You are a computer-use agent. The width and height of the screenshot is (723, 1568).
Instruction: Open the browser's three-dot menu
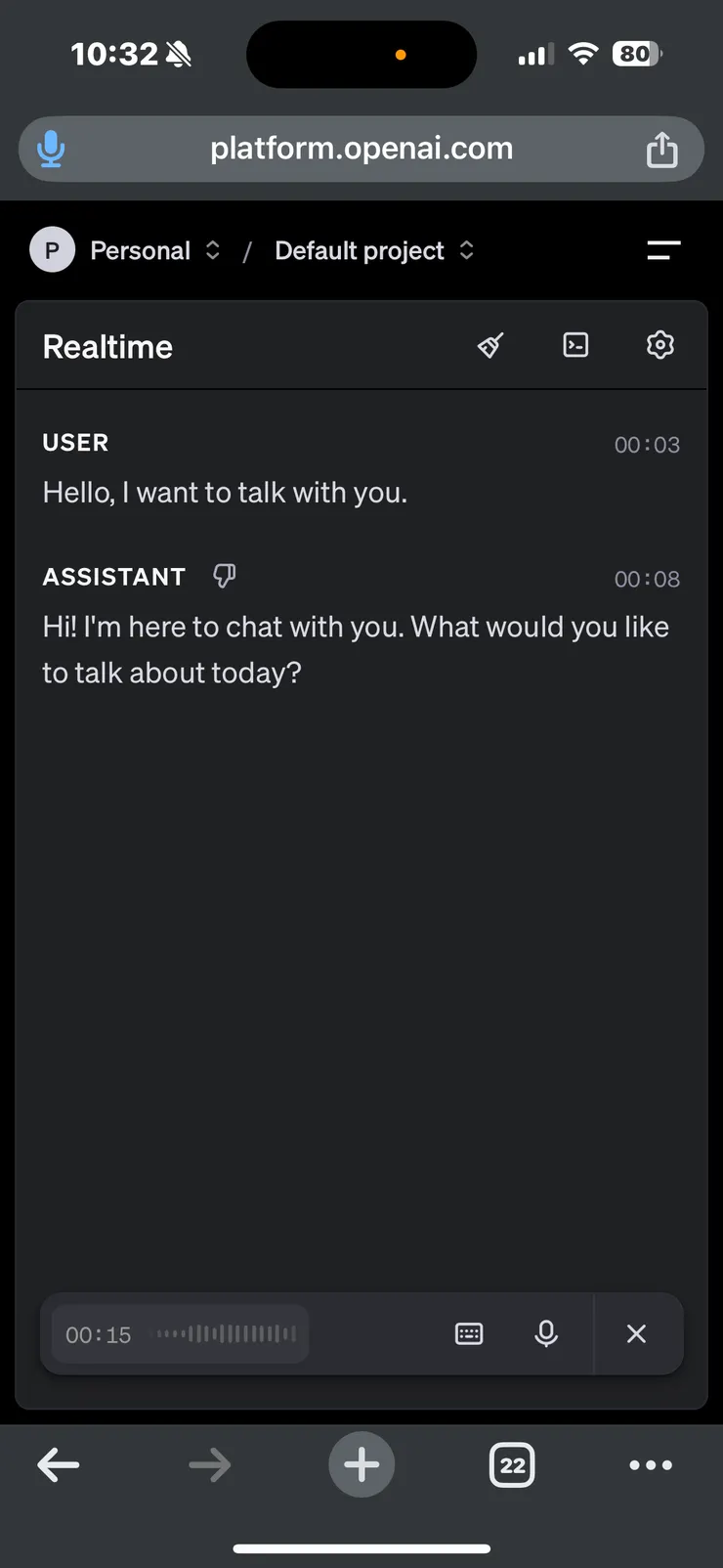coord(651,1464)
